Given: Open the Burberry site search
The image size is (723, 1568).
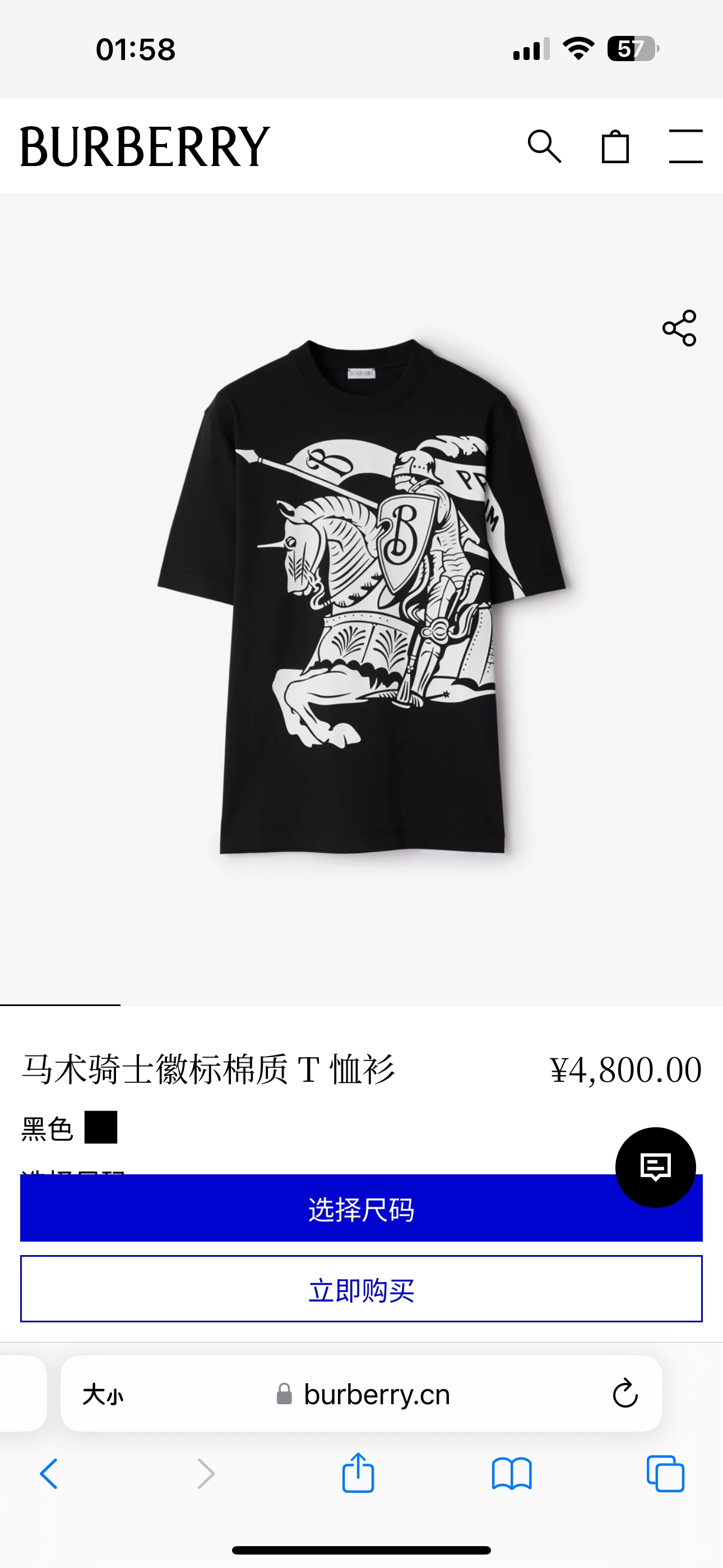Looking at the screenshot, I should coord(544,147).
